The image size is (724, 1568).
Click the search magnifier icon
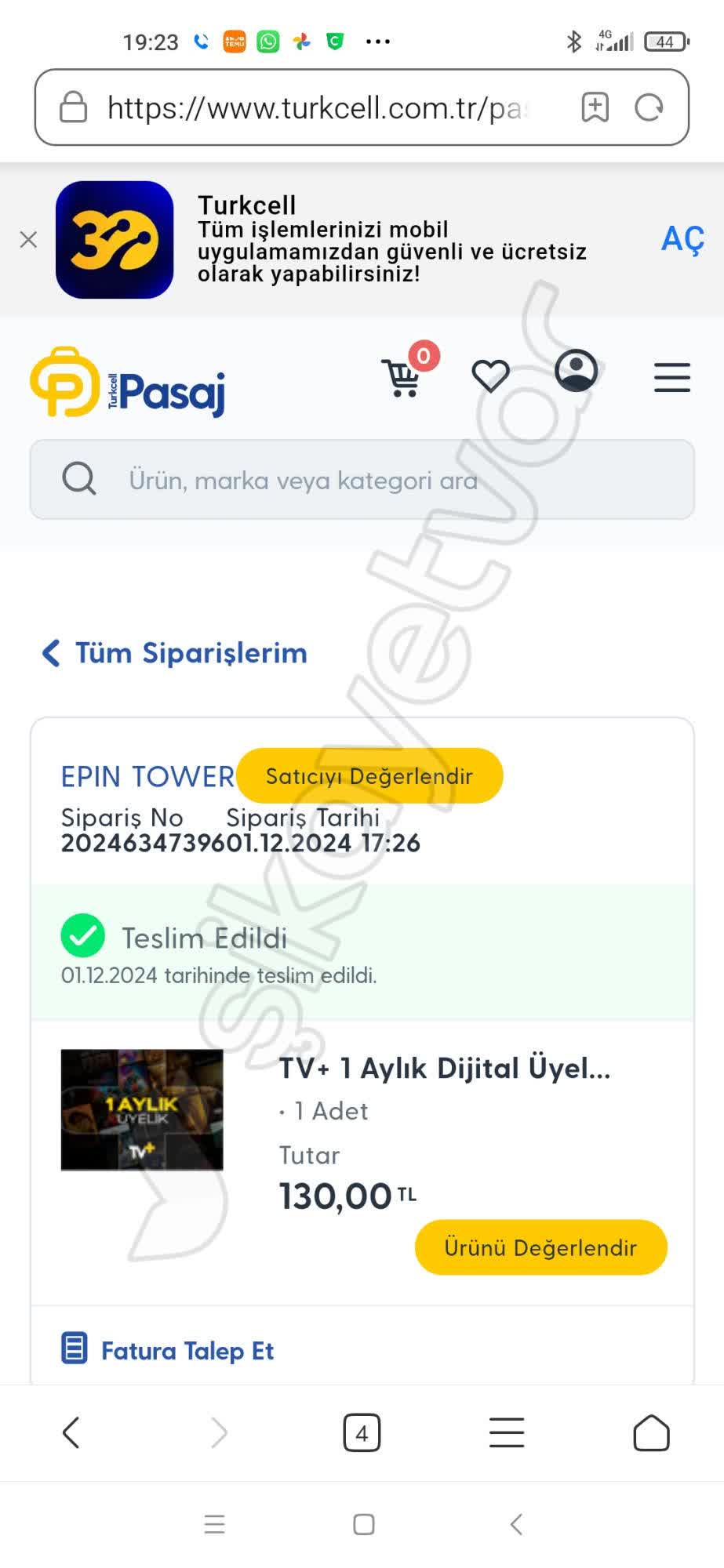click(78, 478)
